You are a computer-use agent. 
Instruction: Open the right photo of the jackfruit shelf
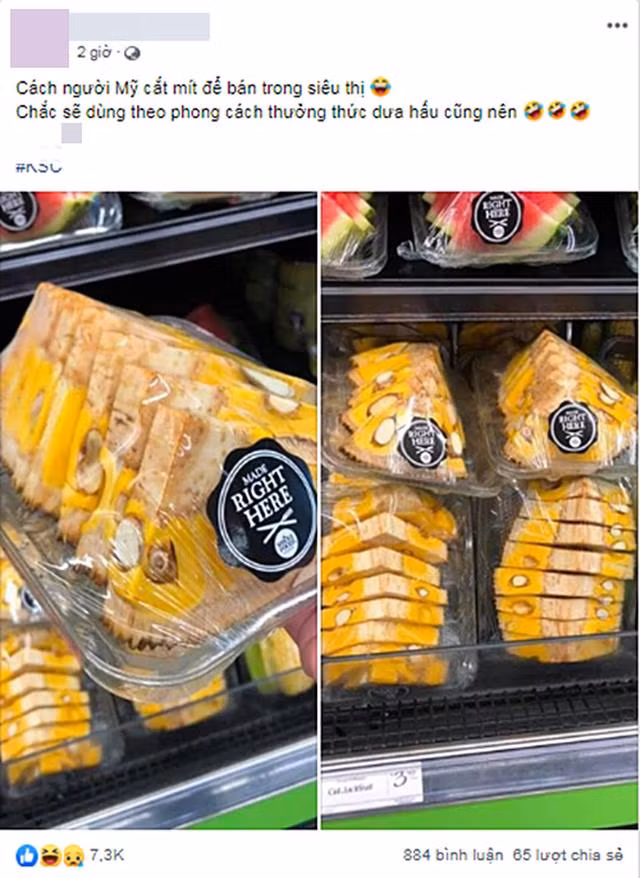pos(479,510)
